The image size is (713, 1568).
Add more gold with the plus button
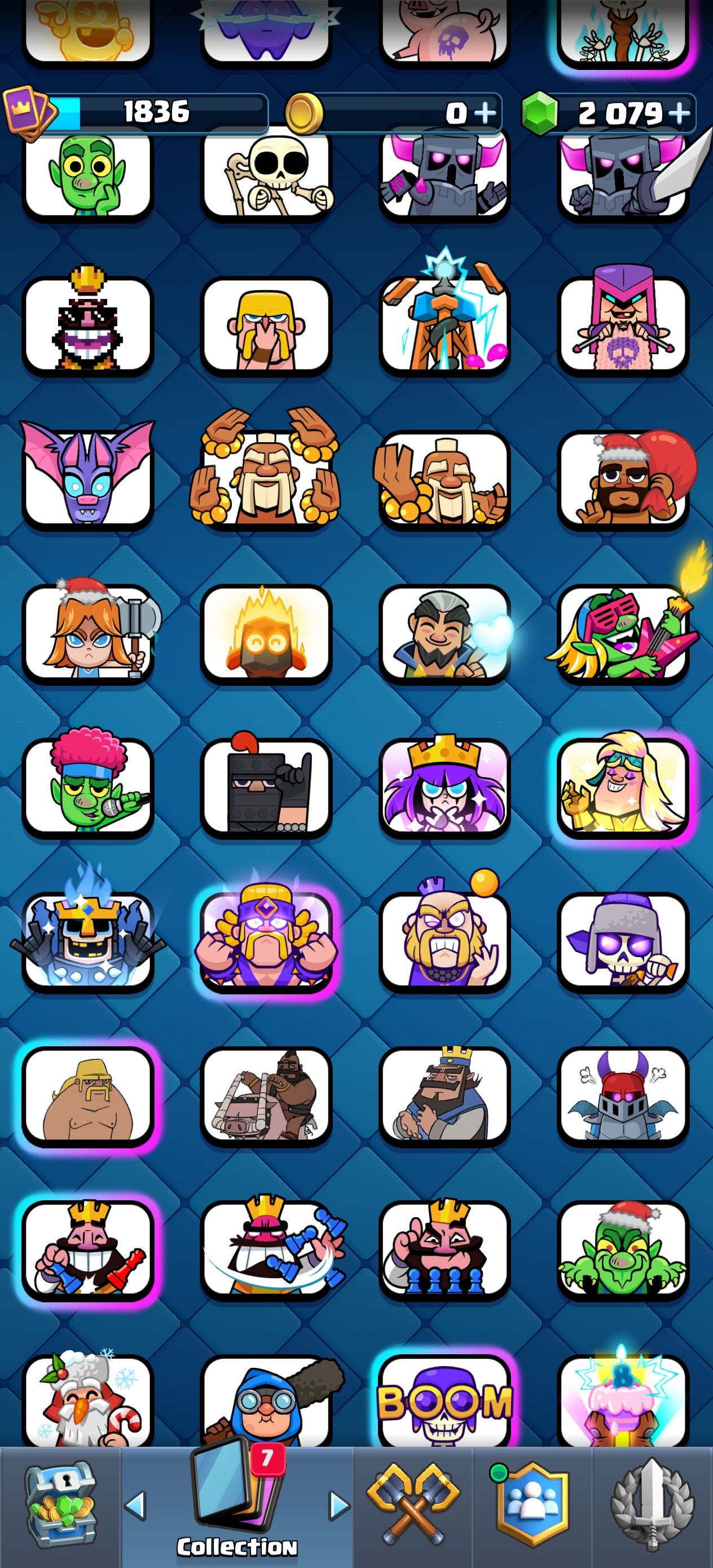(485, 113)
